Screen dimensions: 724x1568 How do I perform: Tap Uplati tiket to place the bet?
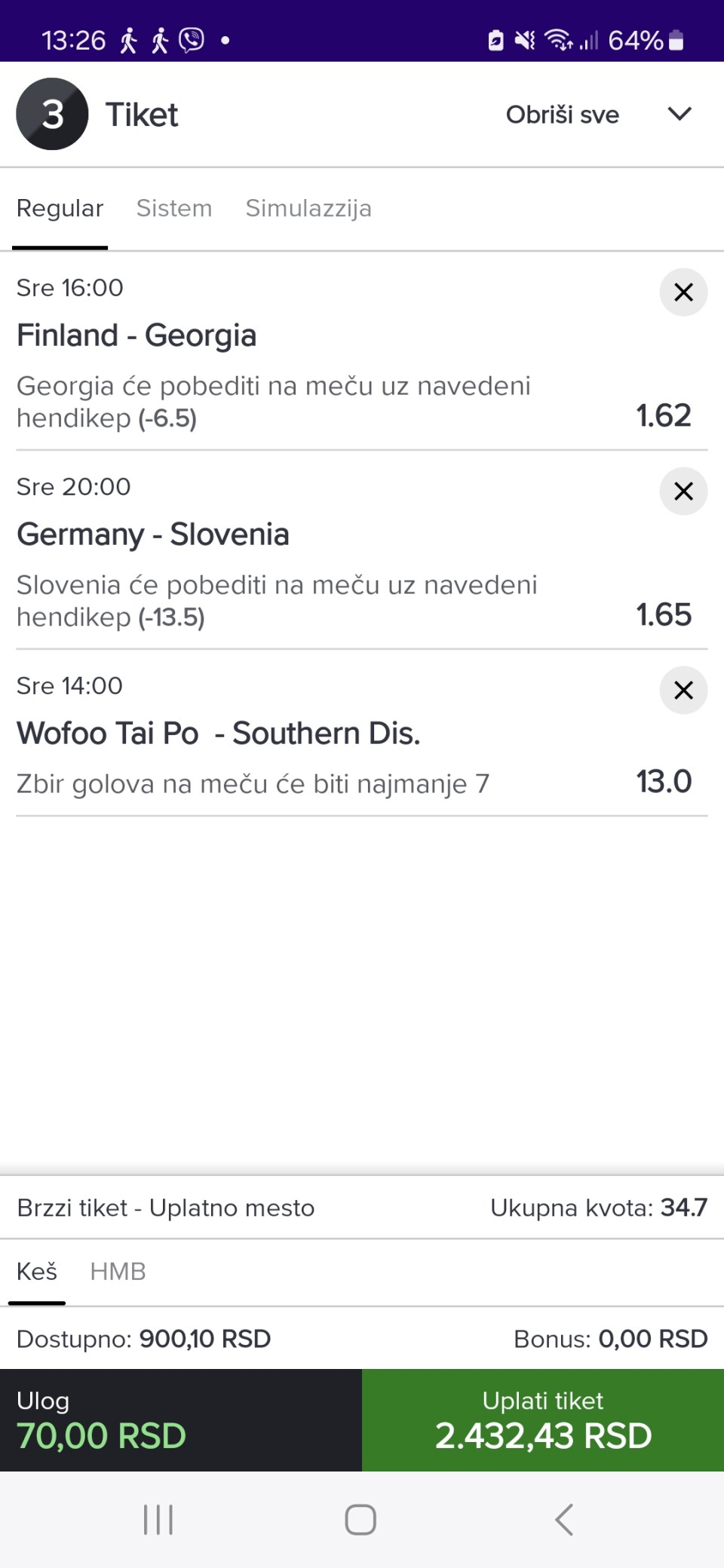tap(543, 1420)
